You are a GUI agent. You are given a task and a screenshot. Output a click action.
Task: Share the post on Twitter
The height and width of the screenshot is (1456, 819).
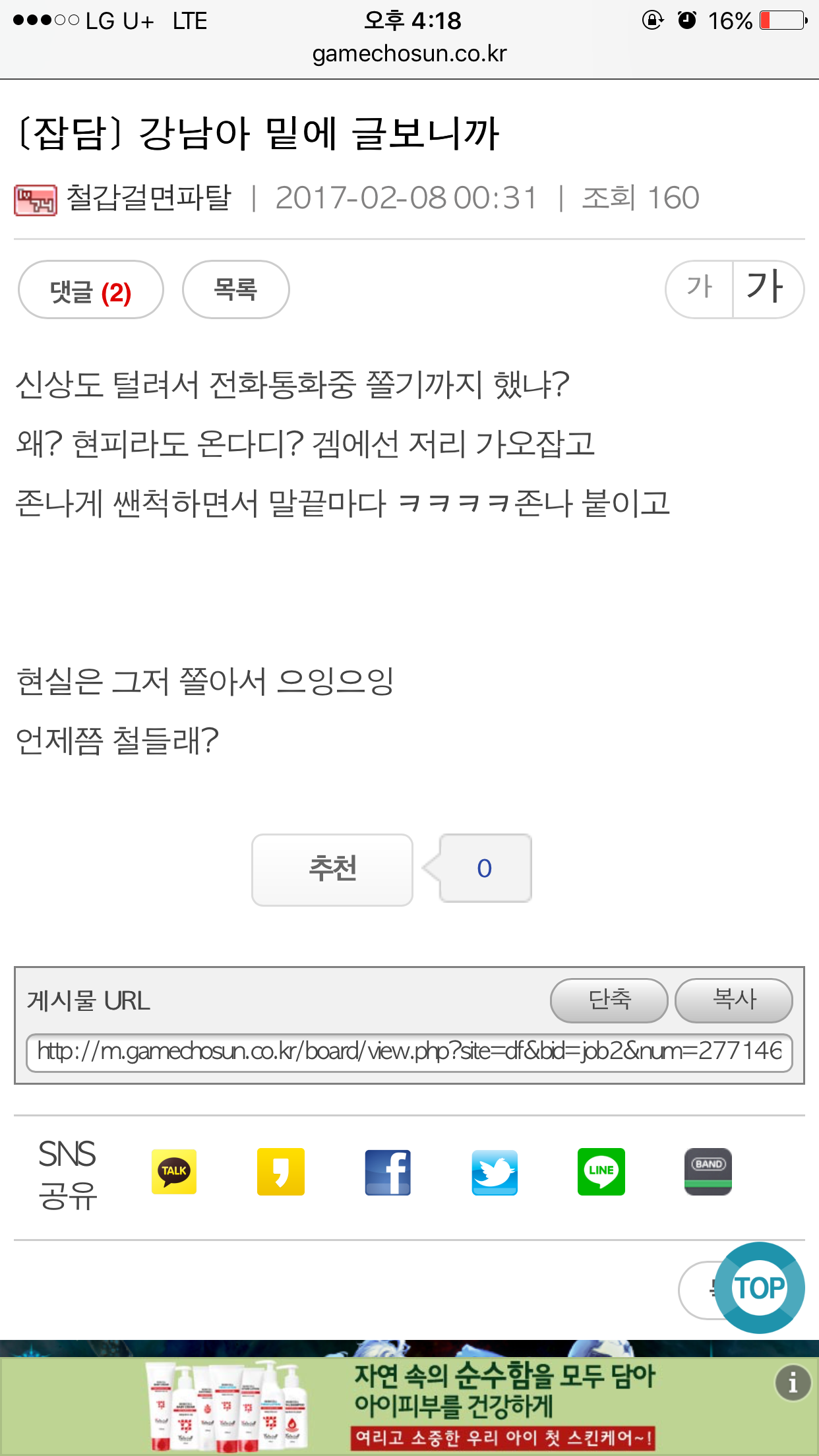[495, 1172]
